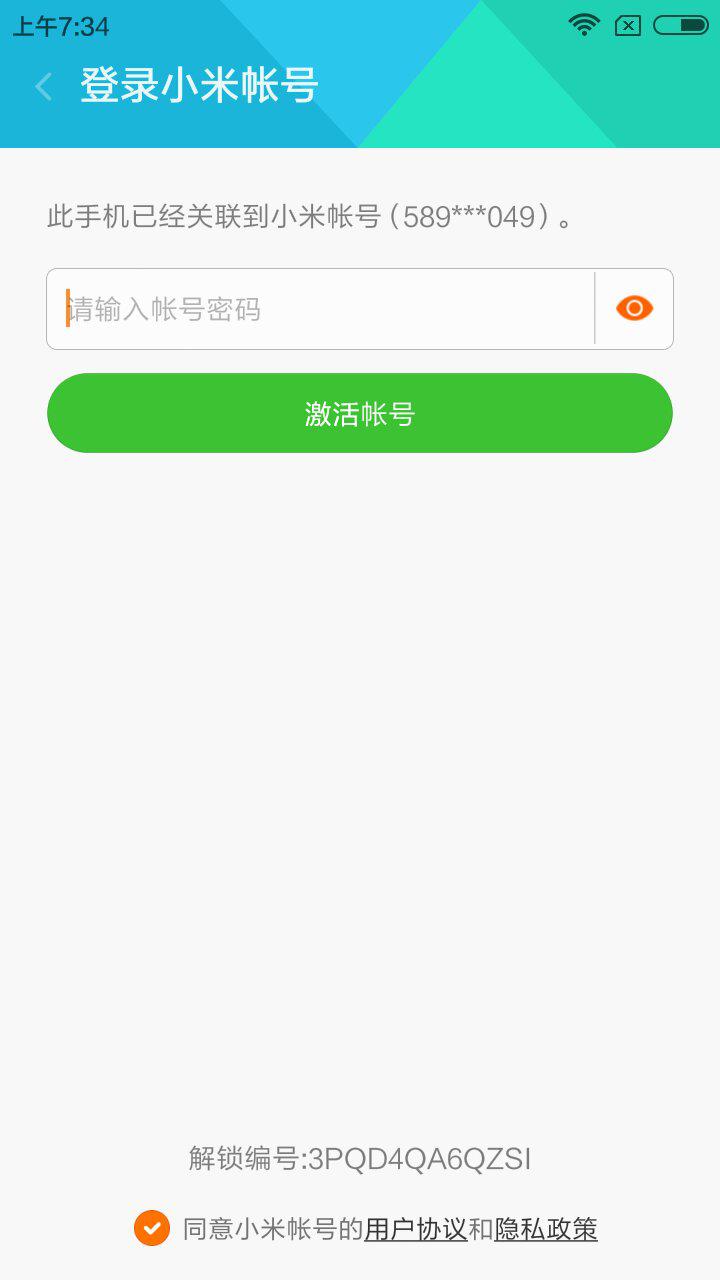
Task: Select the orange checkmark agreement icon
Action: [152, 1226]
